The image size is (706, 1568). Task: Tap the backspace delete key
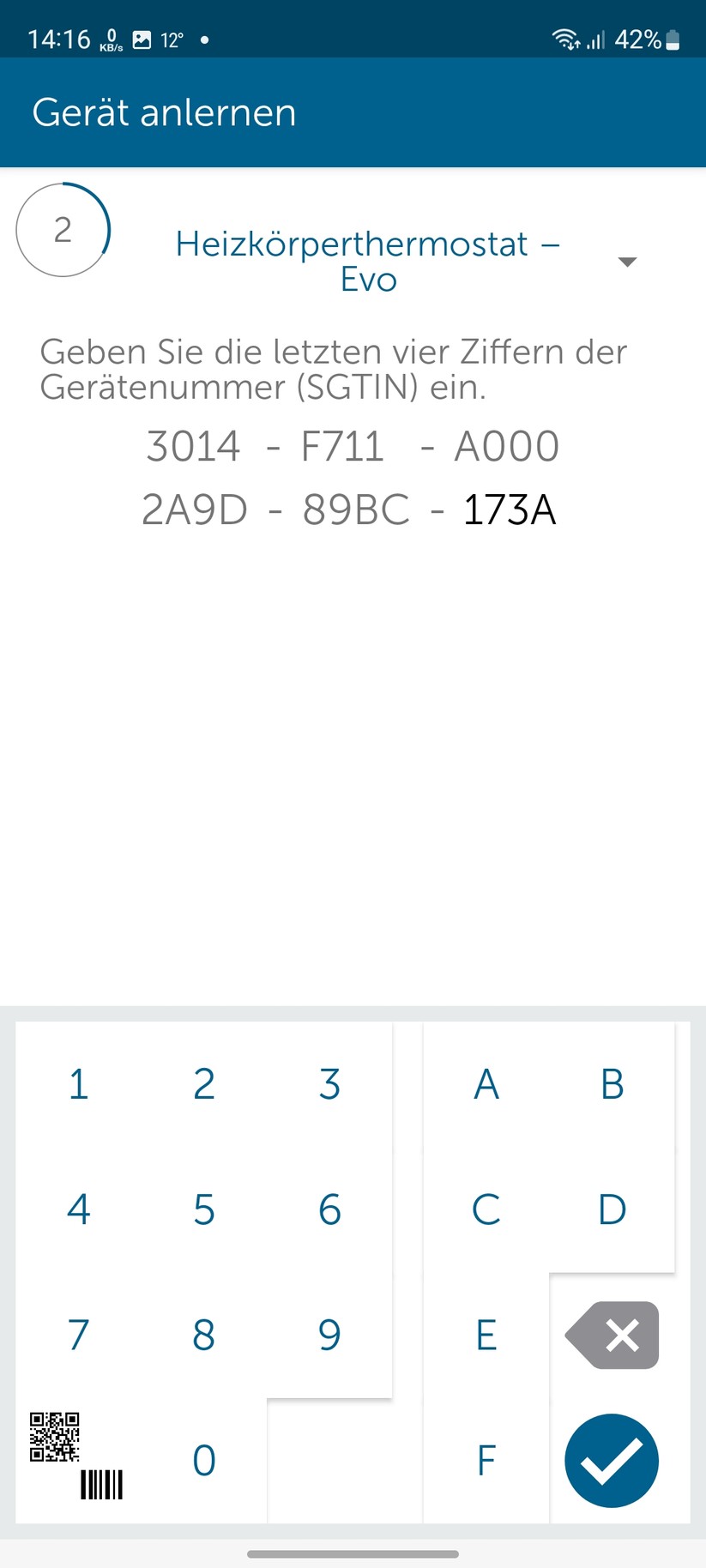[611, 1335]
